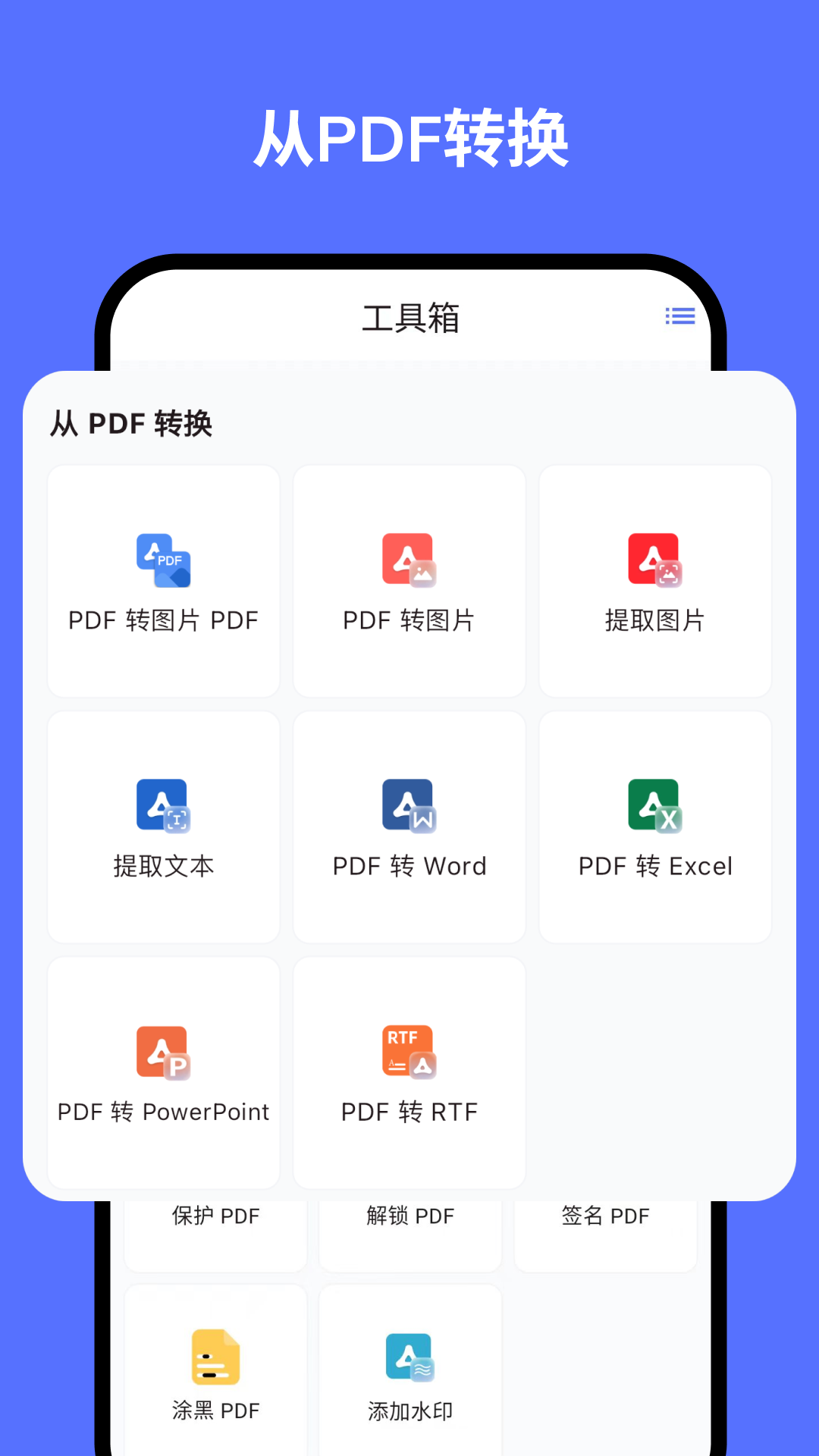
Task: Select the 提取图片 tool
Action: tap(654, 581)
